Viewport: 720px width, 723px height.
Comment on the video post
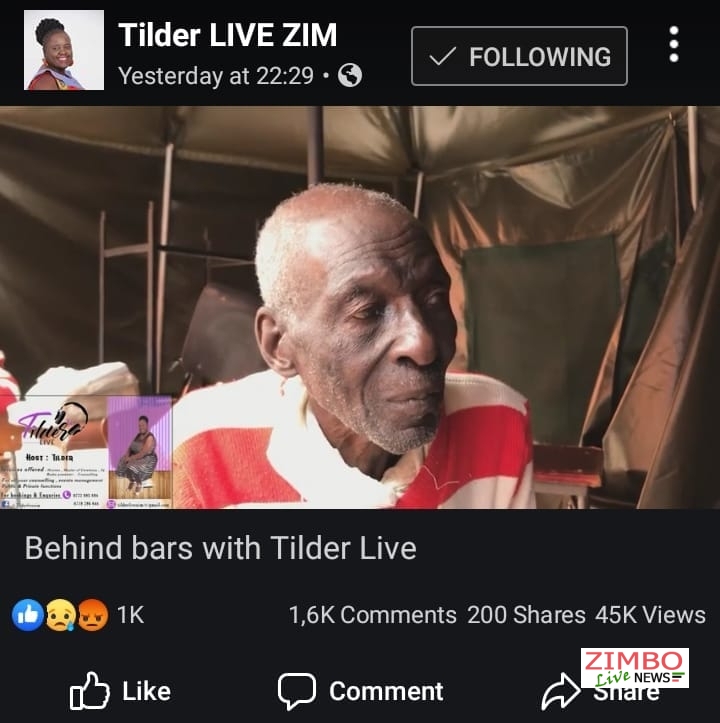[x=361, y=691]
